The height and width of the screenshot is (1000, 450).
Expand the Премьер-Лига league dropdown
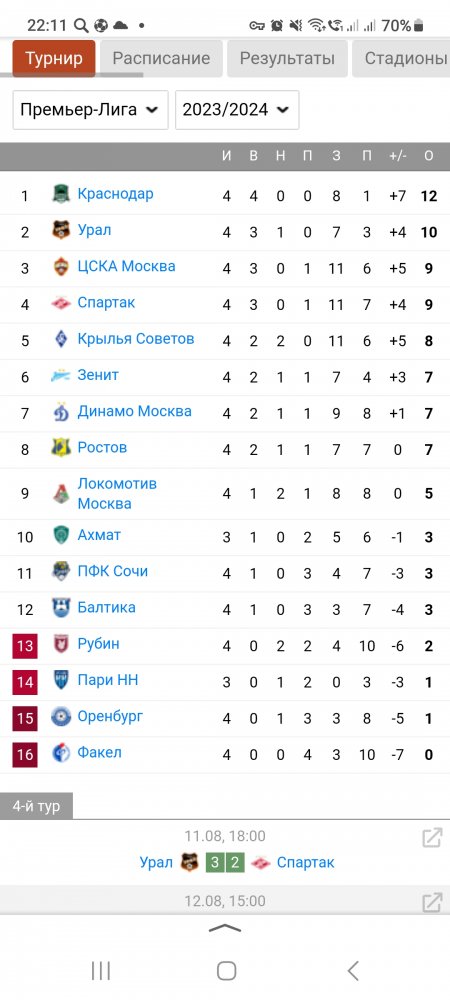tap(91, 110)
